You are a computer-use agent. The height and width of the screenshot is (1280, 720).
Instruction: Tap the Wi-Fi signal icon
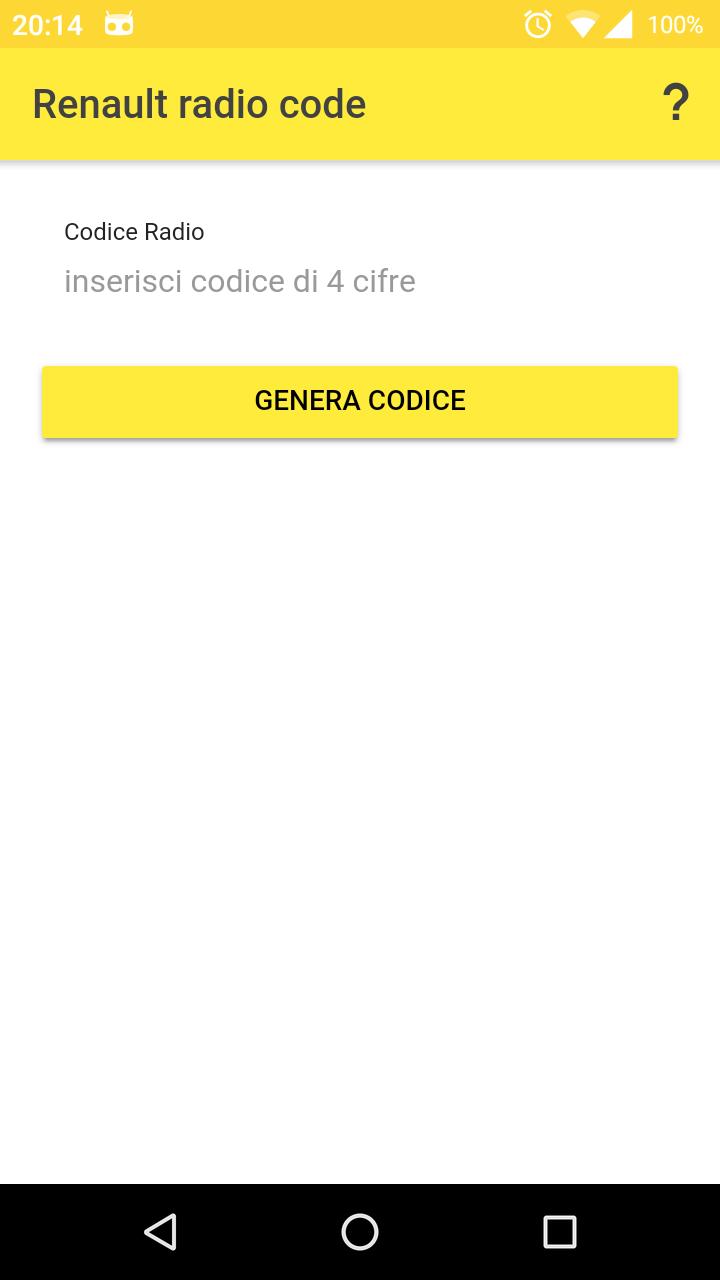[x=583, y=24]
